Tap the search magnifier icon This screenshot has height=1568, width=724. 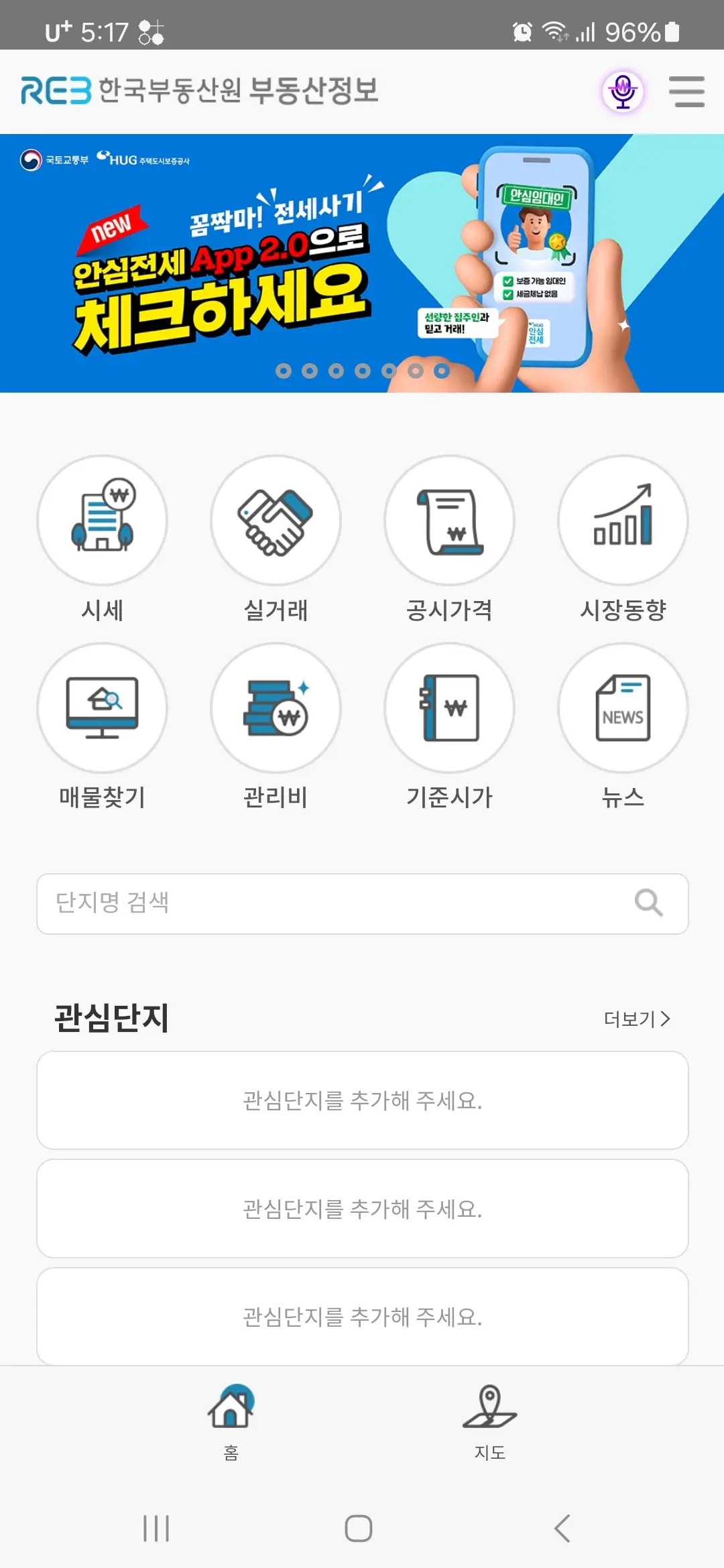tap(648, 904)
